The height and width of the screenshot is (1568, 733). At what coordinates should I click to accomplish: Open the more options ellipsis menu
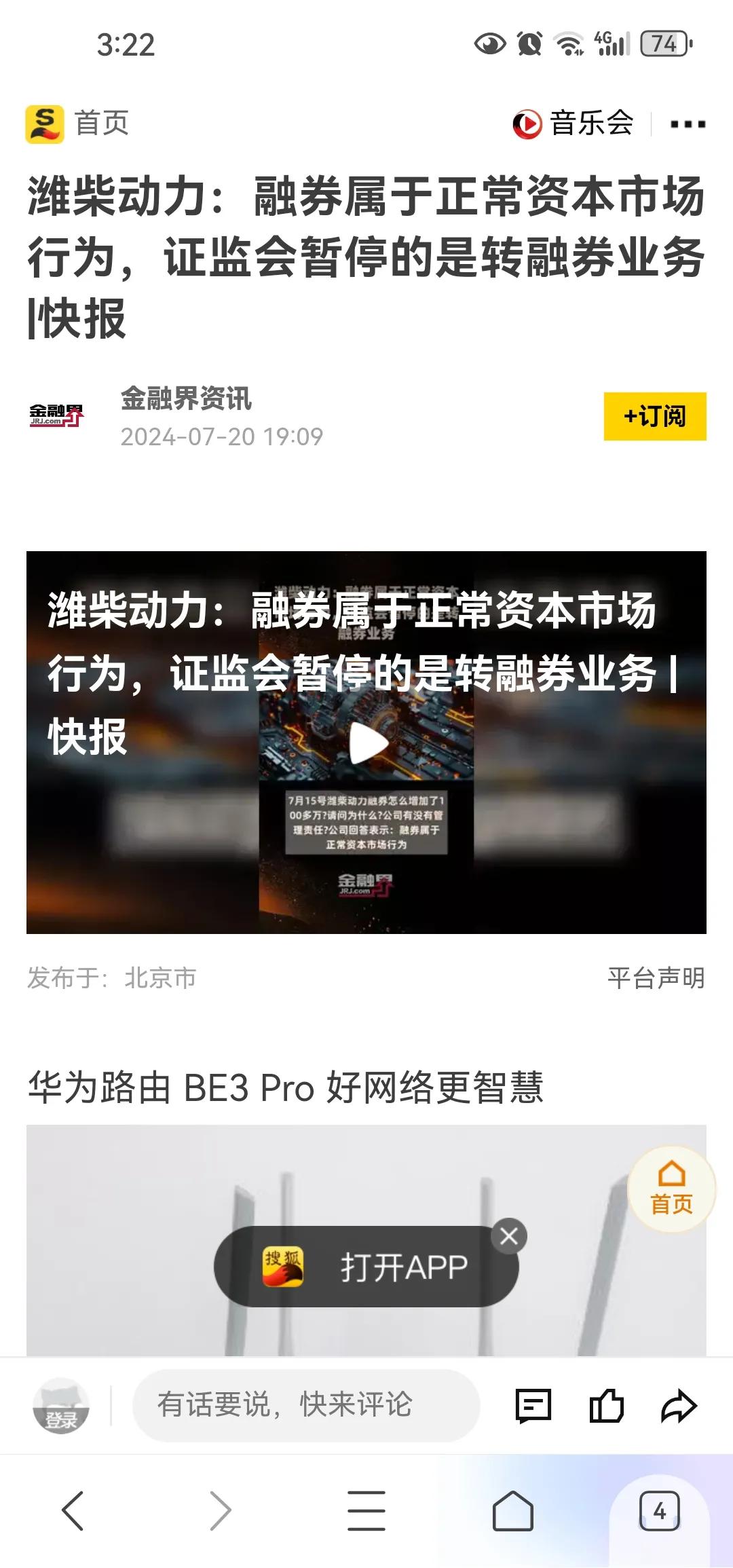point(688,122)
